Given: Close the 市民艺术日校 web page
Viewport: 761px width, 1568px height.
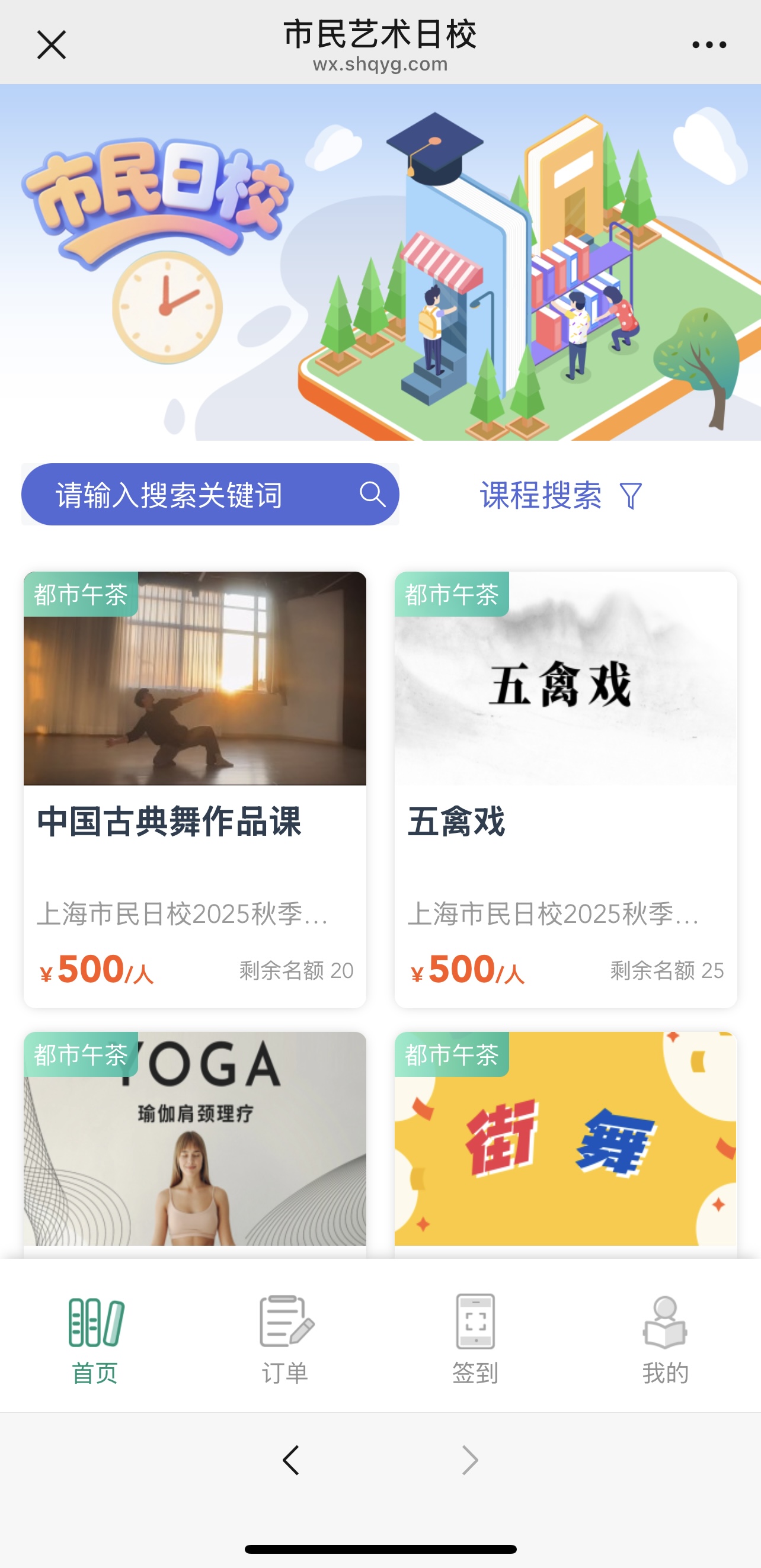Looking at the screenshot, I should (x=51, y=45).
